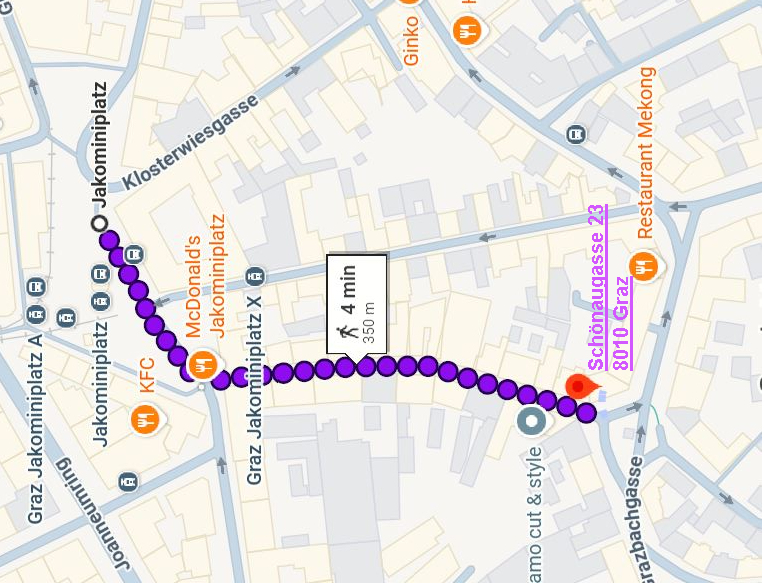764x583 pixels.
Task: Select the 4 min walking route label
Action: click(357, 303)
